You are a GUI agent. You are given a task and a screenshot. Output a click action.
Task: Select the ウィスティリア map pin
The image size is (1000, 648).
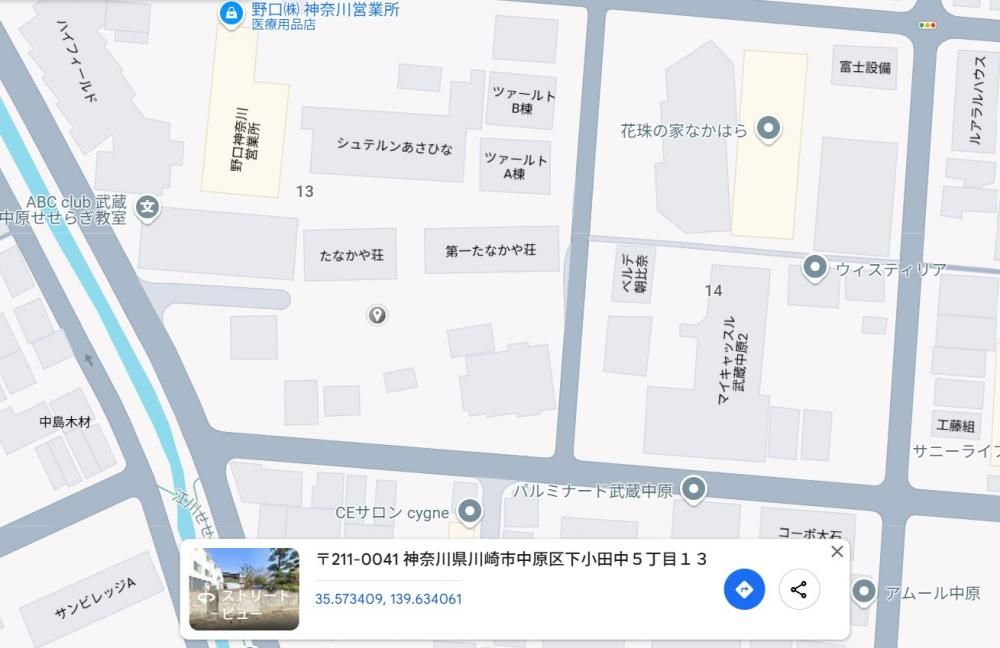[x=815, y=267]
